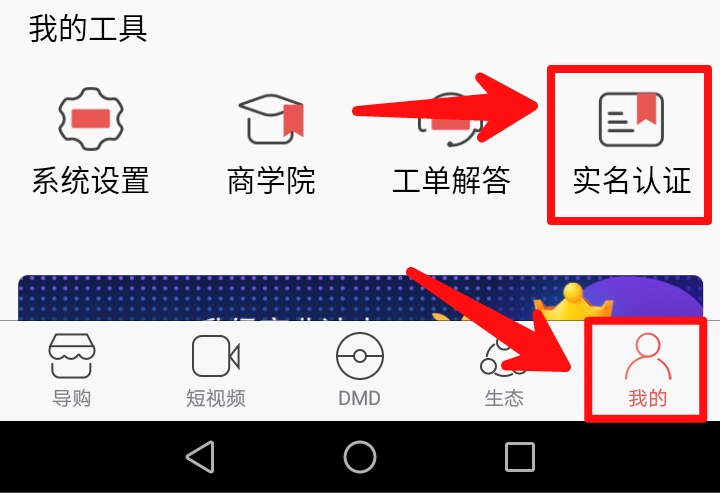Image resolution: width=720 pixels, height=493 pixels.
Task: Go back using system back button
Action: 200,457
